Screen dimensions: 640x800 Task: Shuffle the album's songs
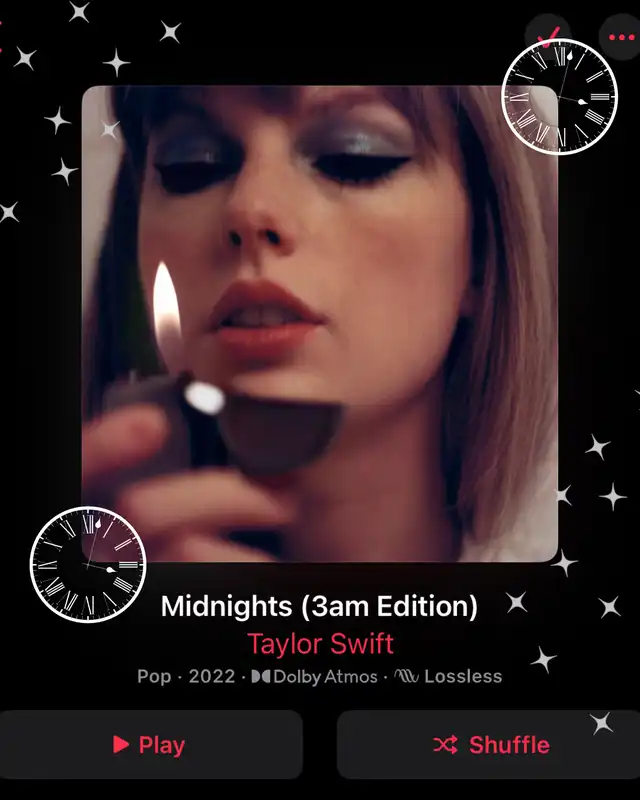[490, 744]
